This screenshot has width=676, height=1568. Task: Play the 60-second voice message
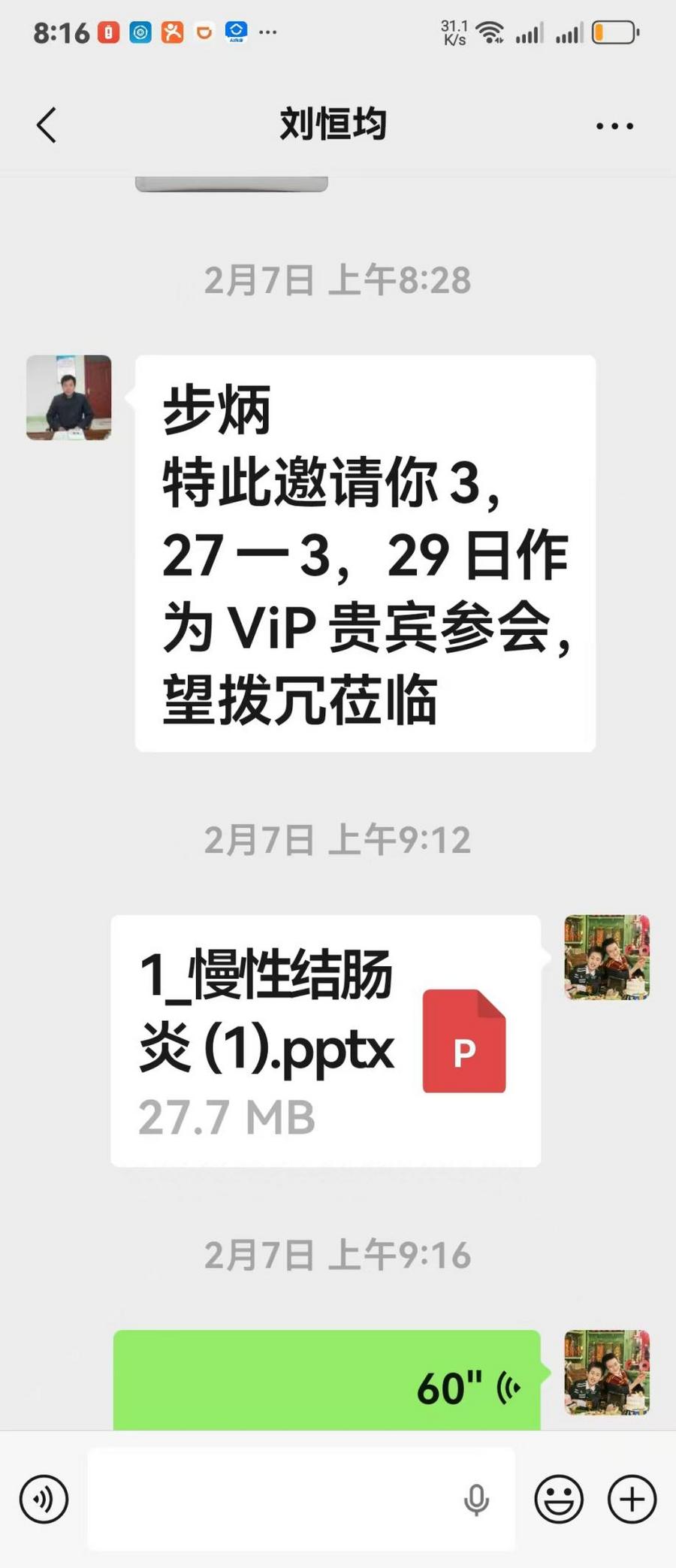click(x=327, y=1379)
